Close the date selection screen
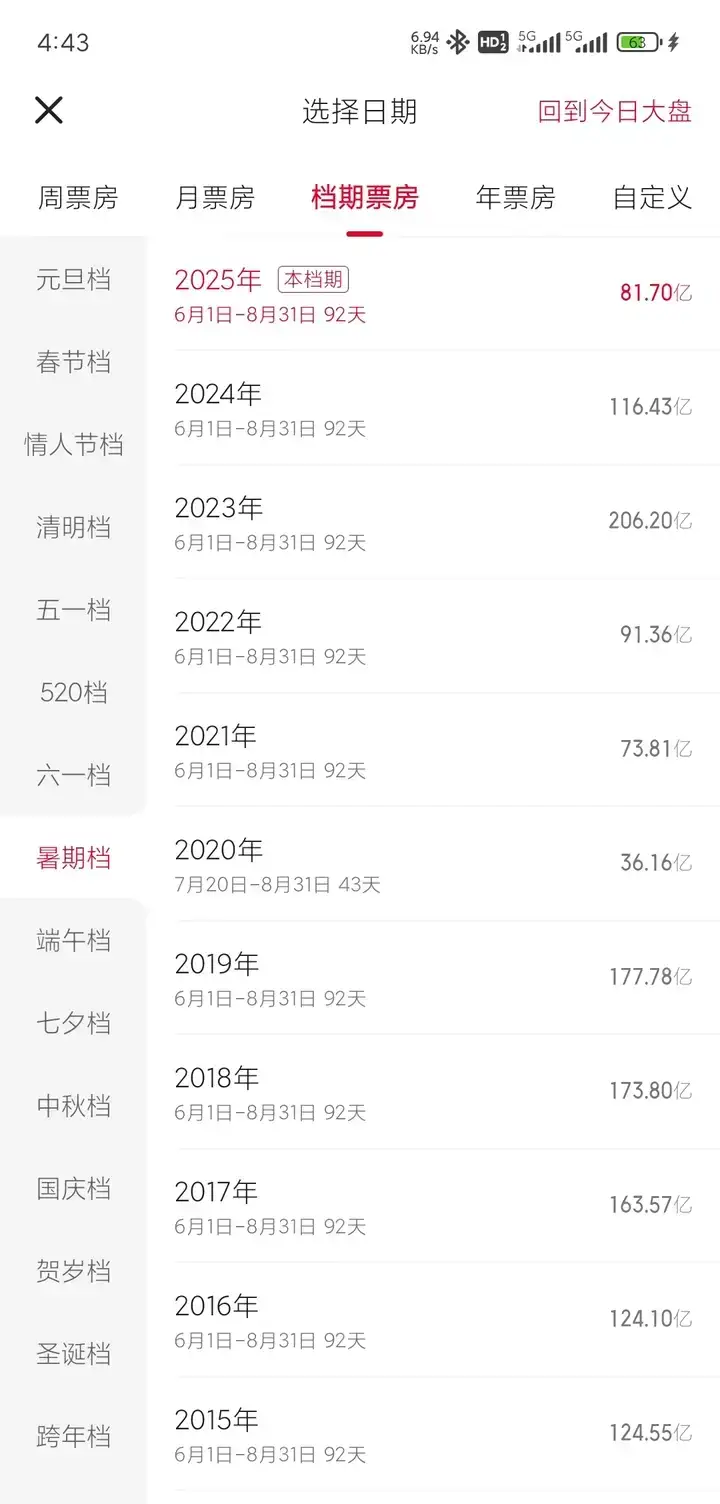 click(x=48, y=111)
